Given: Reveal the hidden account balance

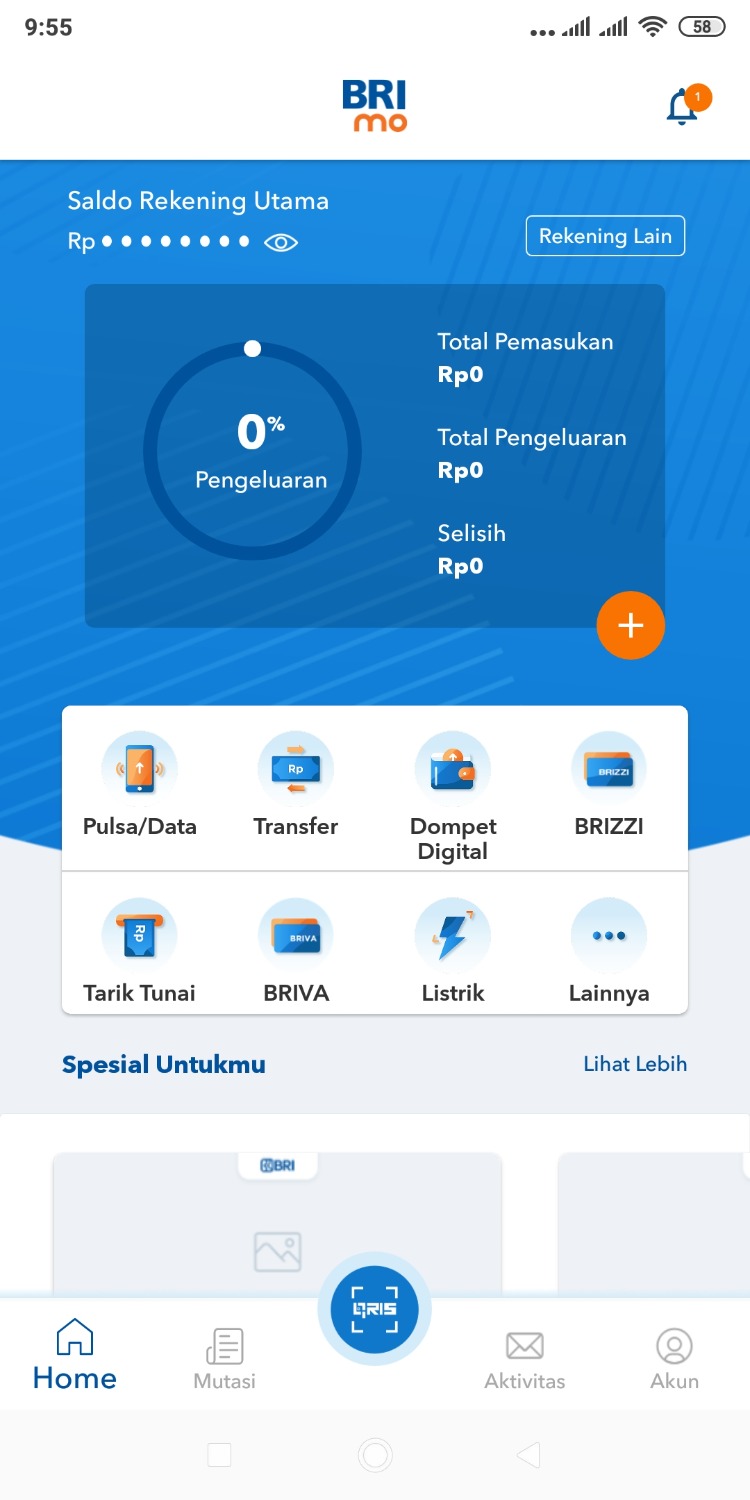Looking at the screenshot, I should tap(281, 242).
